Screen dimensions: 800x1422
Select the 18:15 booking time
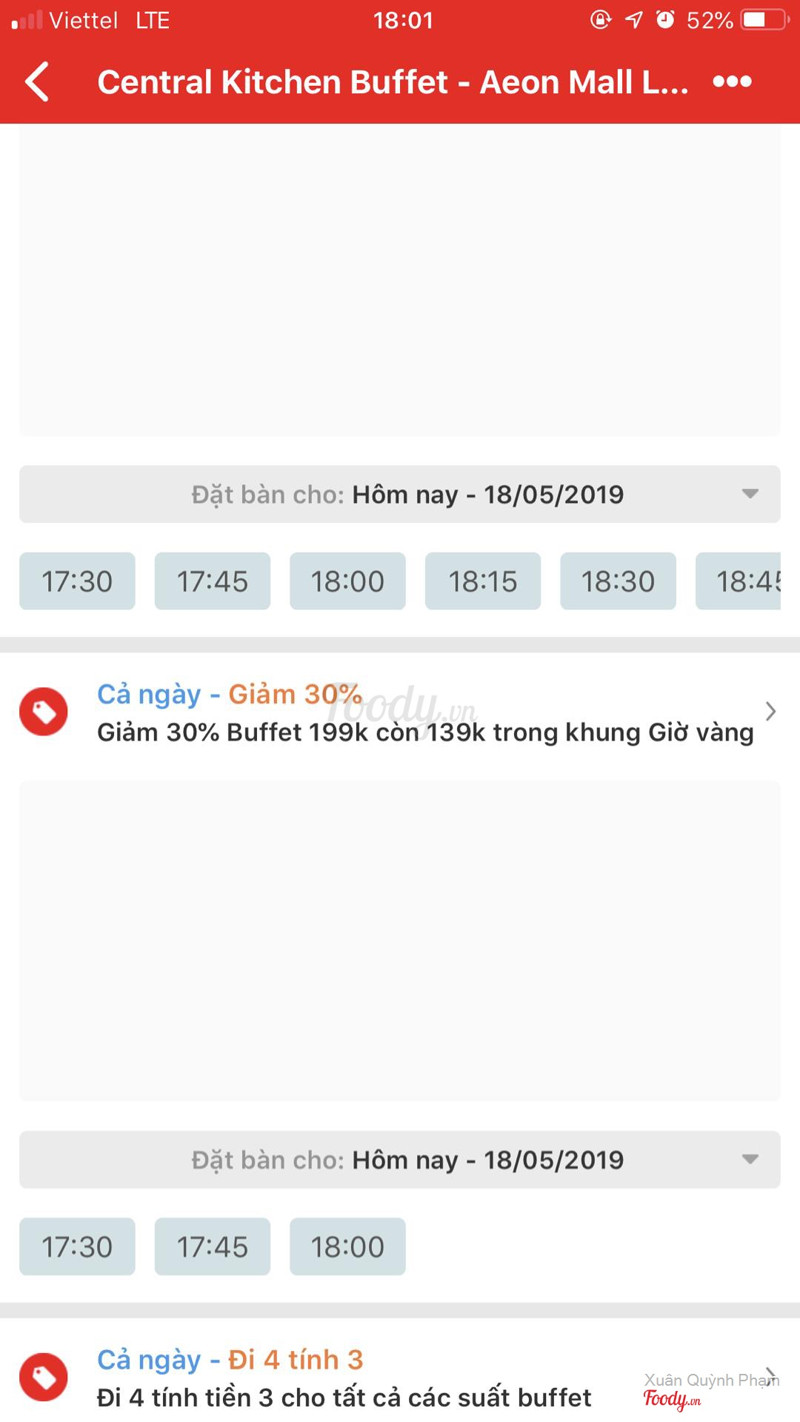coord(482,581)
